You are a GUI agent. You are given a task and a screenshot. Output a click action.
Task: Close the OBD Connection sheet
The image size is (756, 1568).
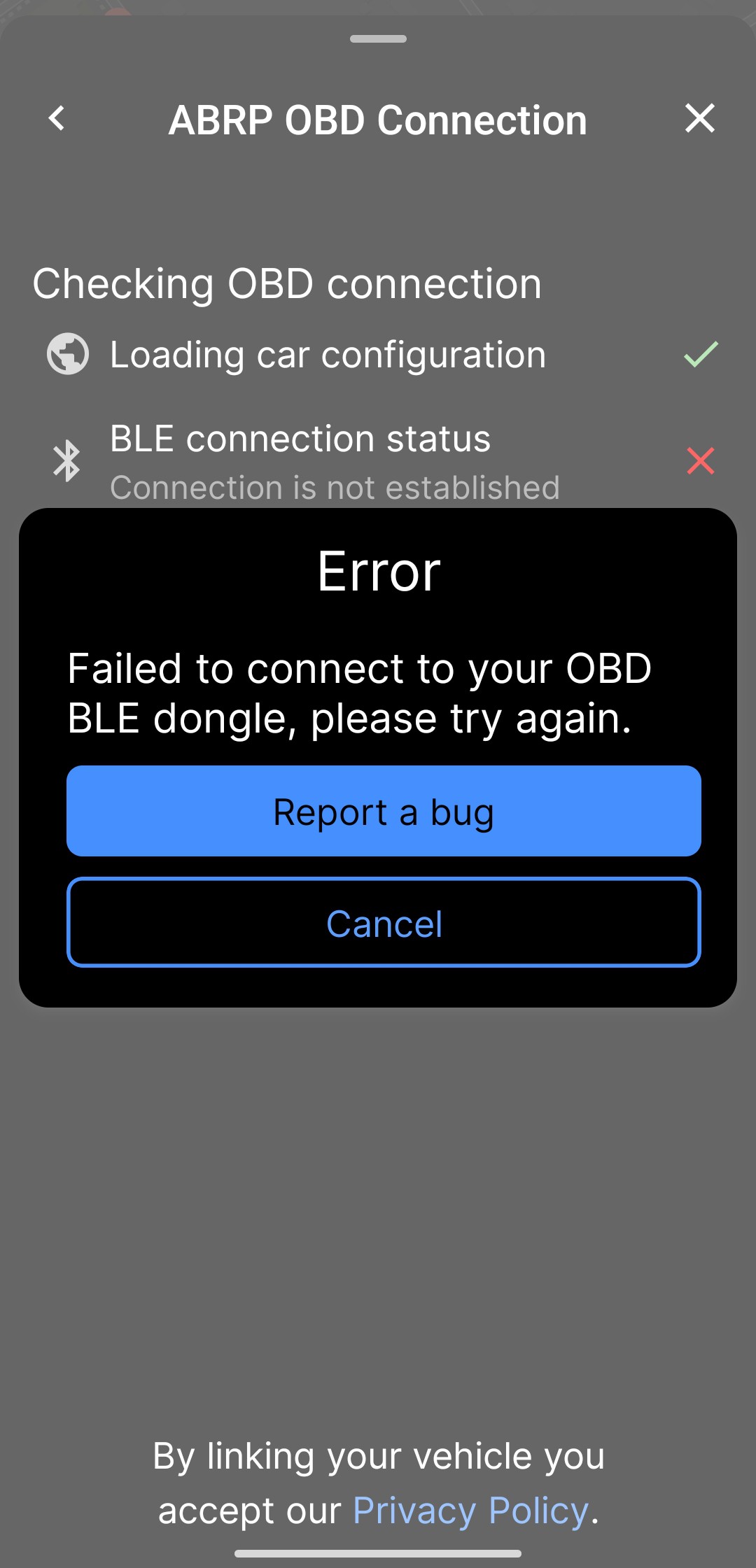699,118
